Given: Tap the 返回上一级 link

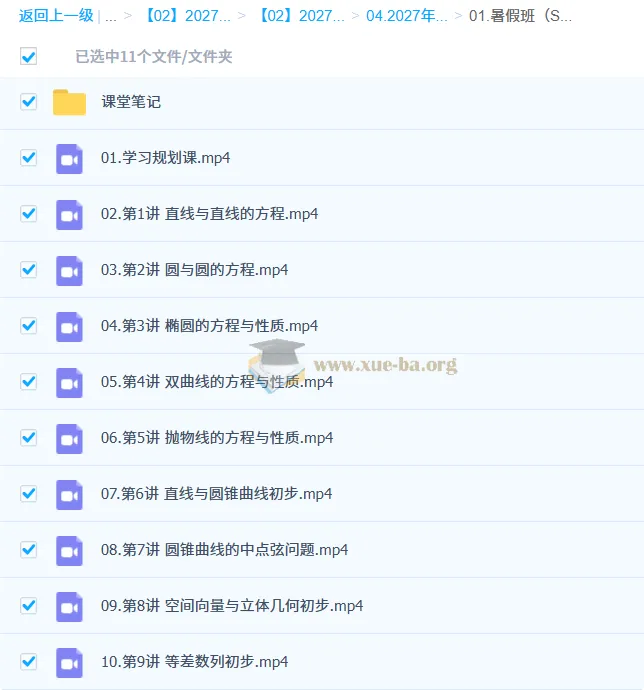Looking at the screenshot, I should [x=56, y=16].
